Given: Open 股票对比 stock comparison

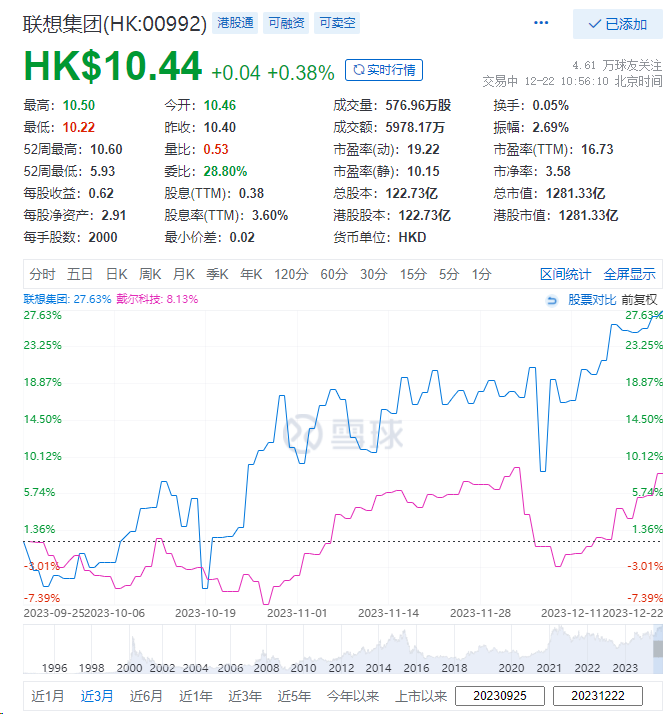Looking at the screenshot, I should [591, 299].
